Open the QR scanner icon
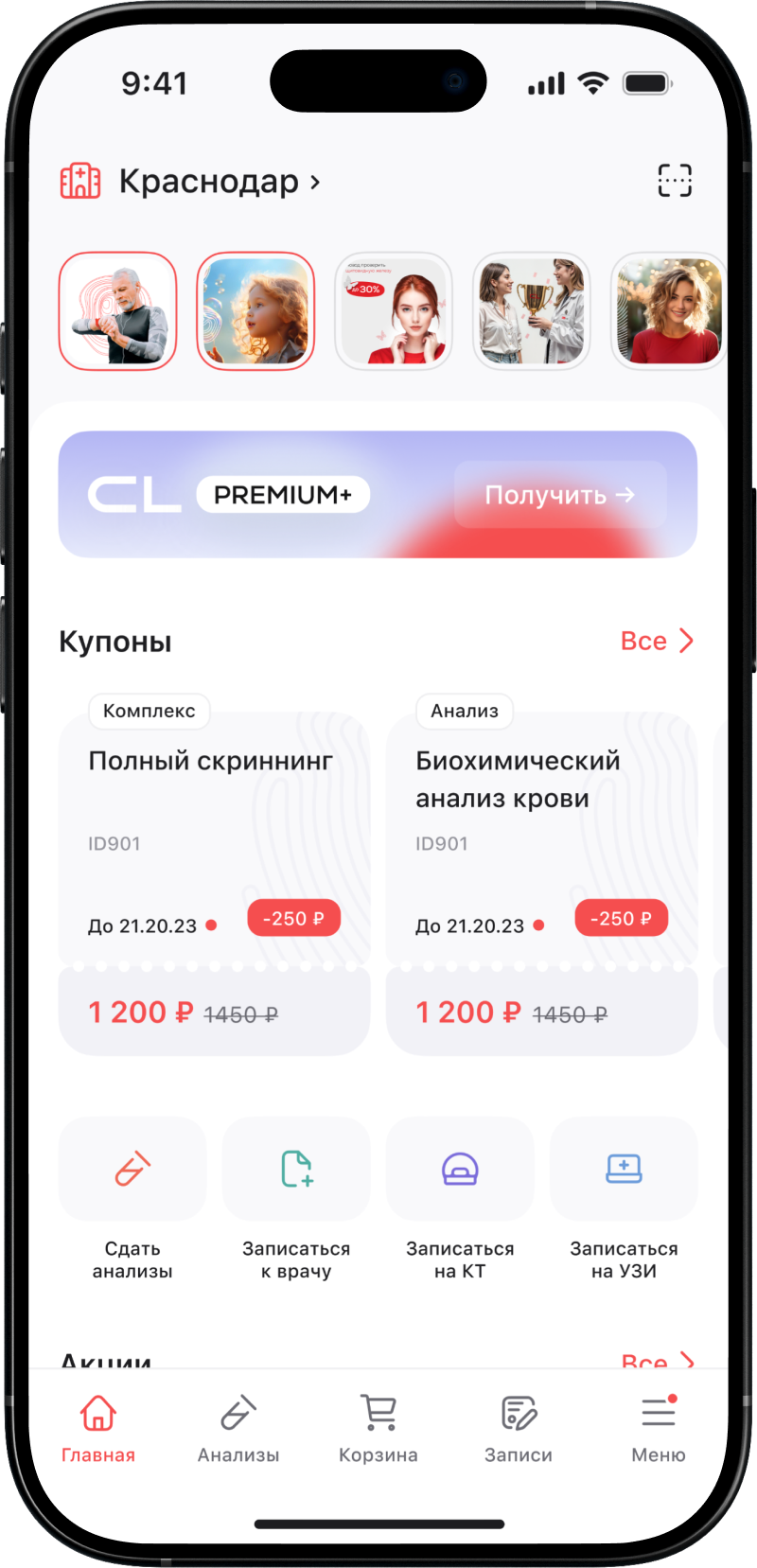 pyautogui.click(x=675, y=180)
